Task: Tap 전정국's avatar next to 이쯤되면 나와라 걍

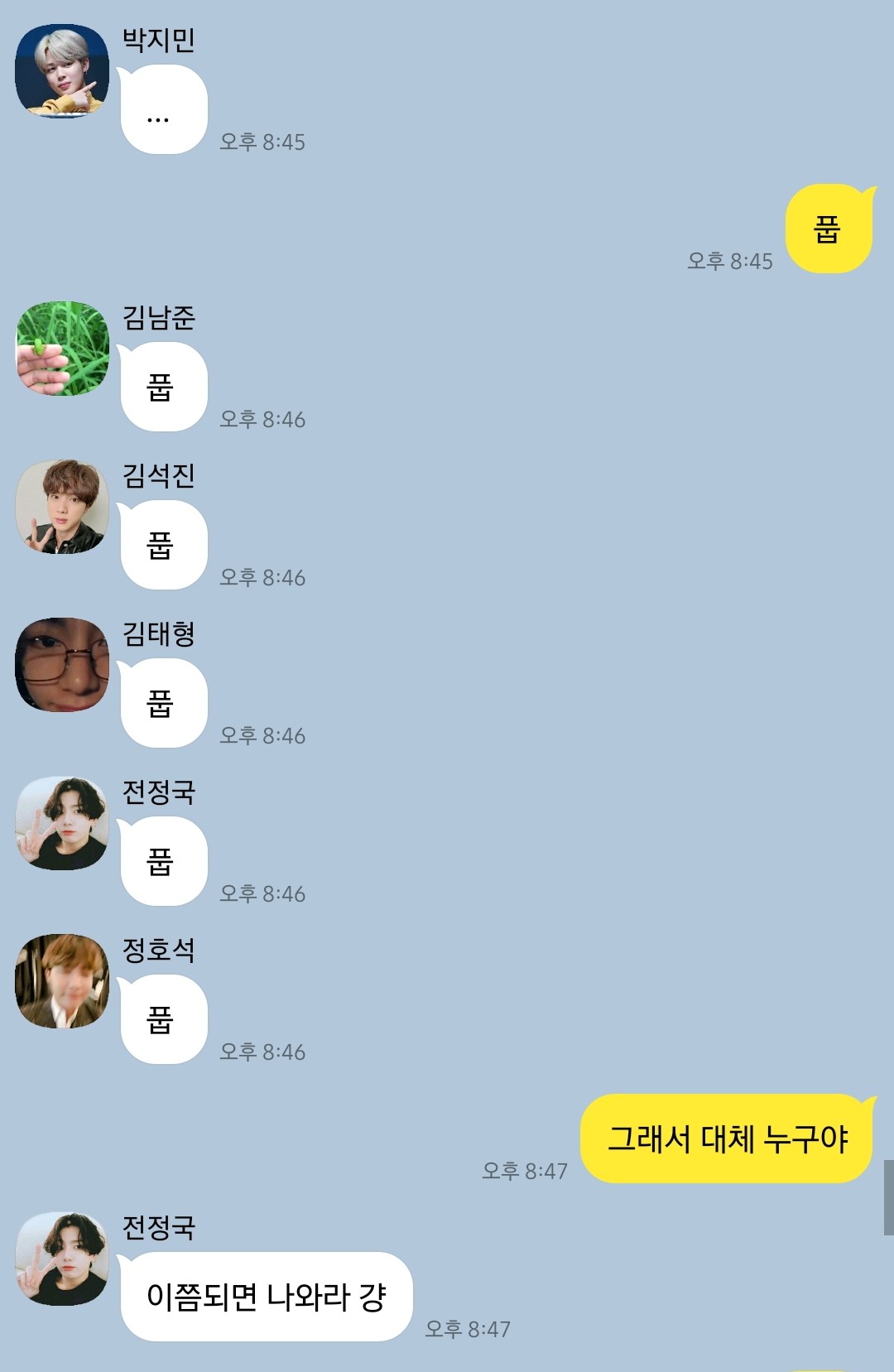Action: click(x=62, y=1259)
